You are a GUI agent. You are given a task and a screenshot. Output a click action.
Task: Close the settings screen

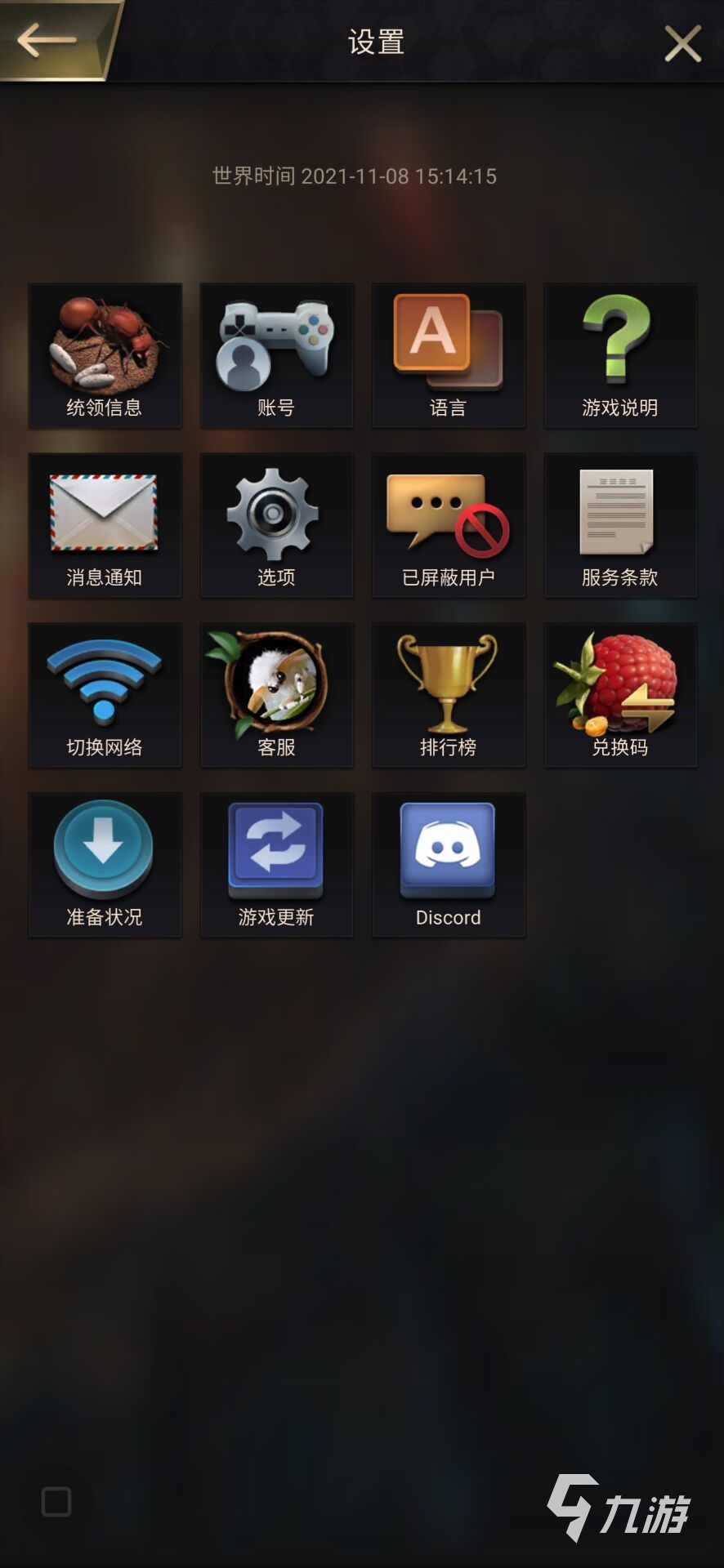click(x=682, y=43)
